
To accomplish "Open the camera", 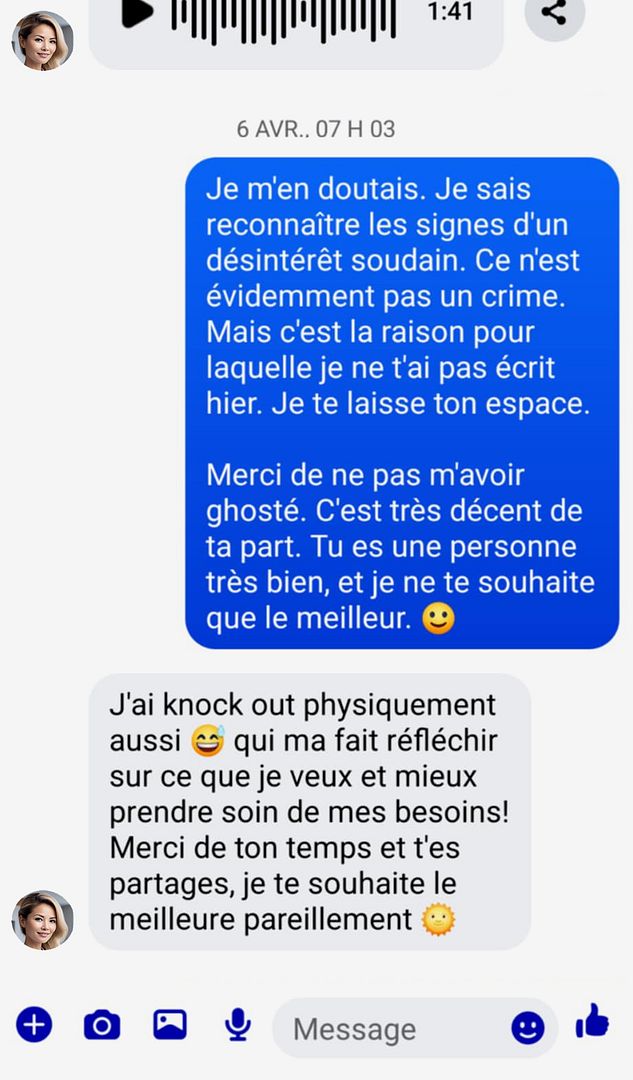I will [101, 1025].
